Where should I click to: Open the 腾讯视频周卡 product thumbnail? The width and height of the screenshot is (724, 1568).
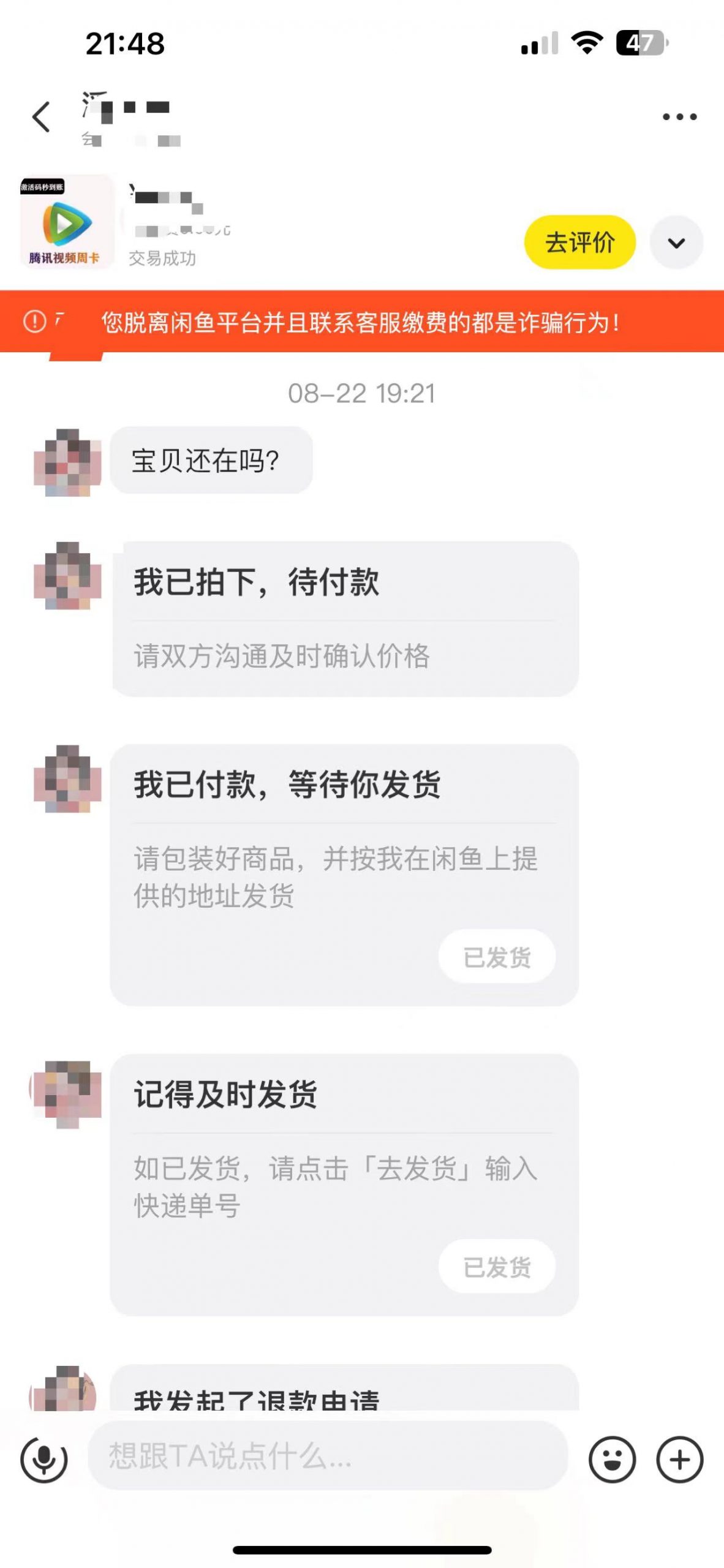66,222
